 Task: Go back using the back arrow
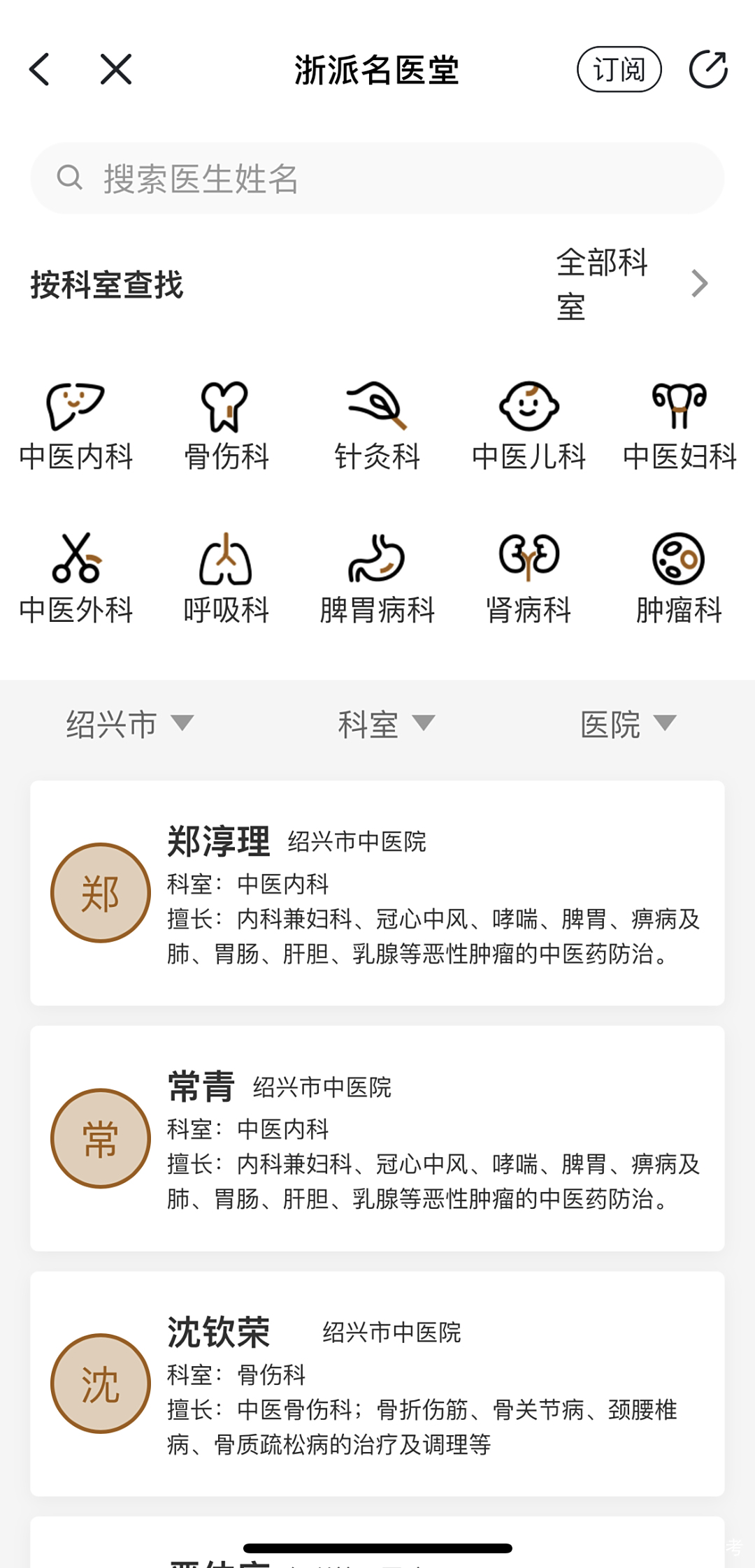40,70
